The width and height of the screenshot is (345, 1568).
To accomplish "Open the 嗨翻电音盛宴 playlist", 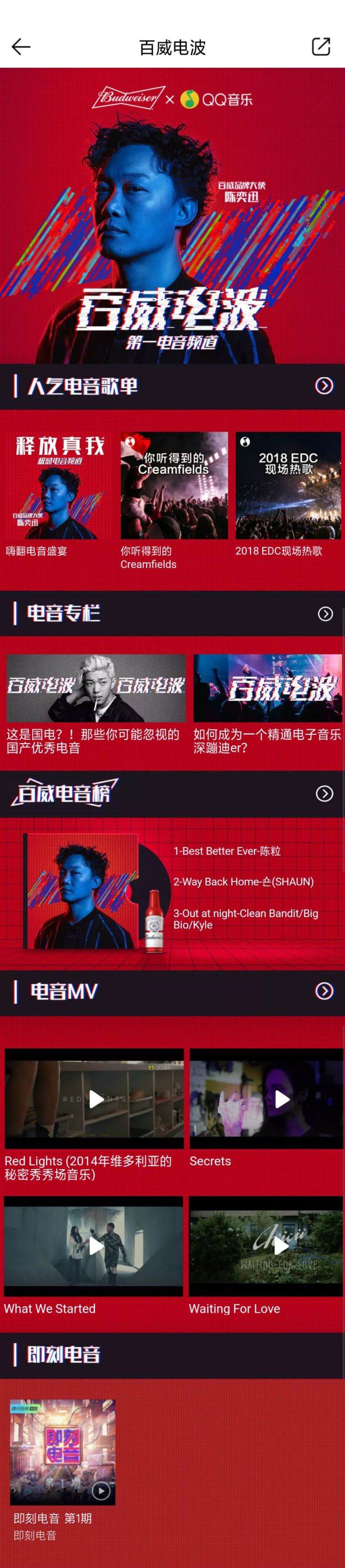I will click(60, 486).
